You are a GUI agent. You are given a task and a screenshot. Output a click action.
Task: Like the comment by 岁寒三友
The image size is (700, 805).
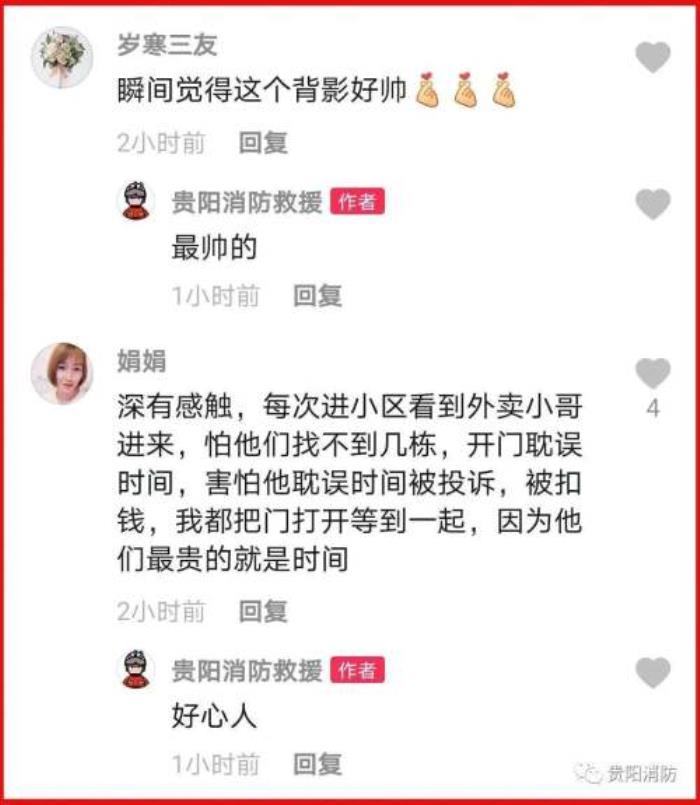[653, 57]
